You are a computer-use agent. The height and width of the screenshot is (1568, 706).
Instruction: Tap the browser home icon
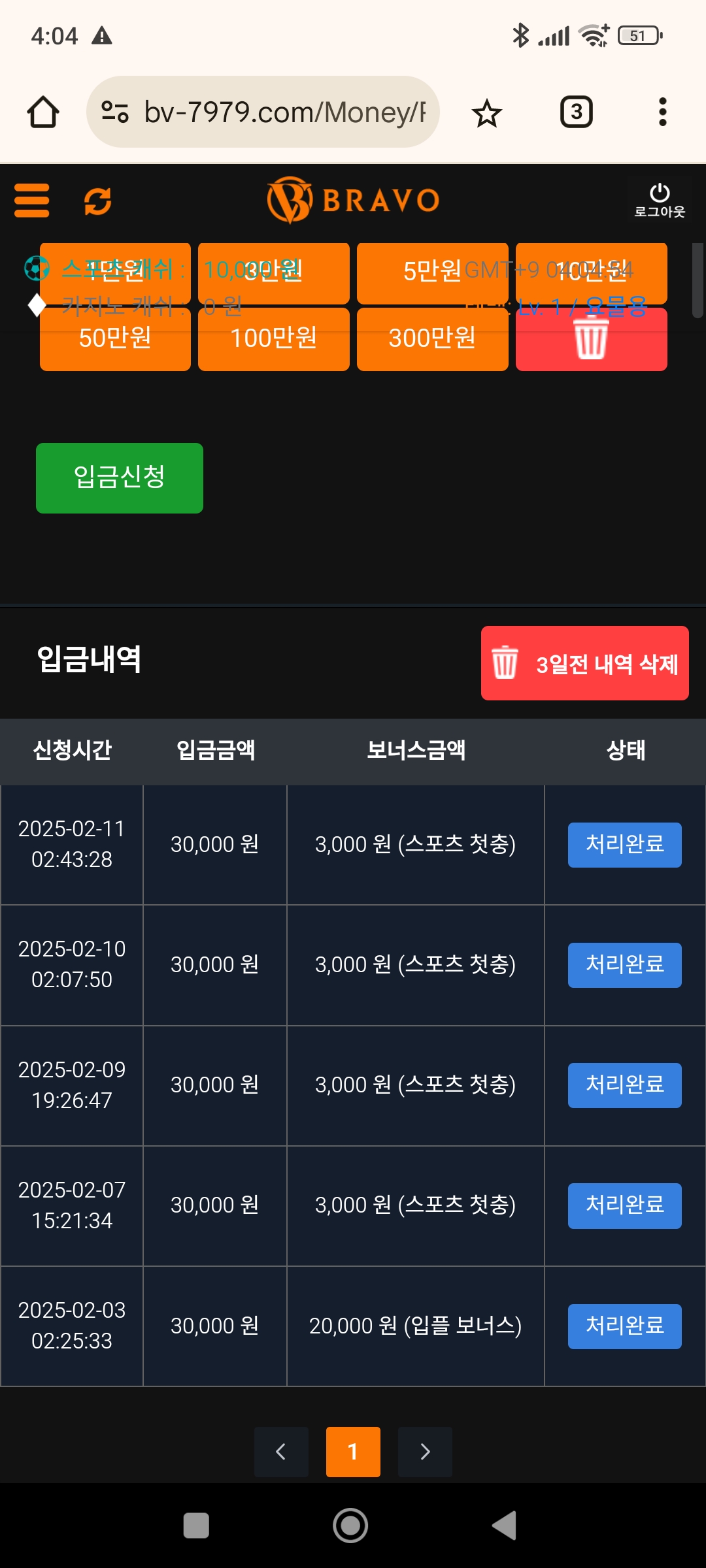click(43, 112)
